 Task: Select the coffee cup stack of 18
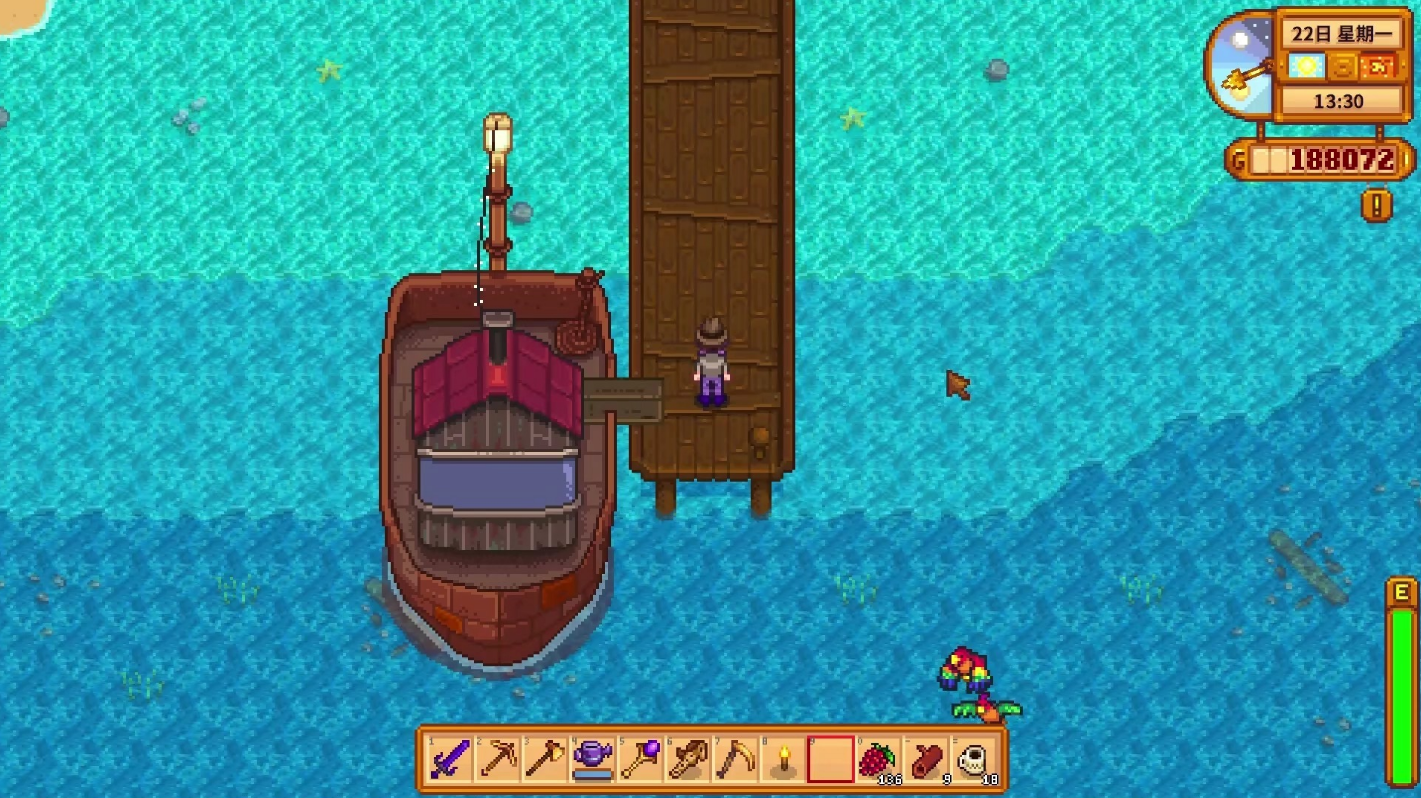975,760
